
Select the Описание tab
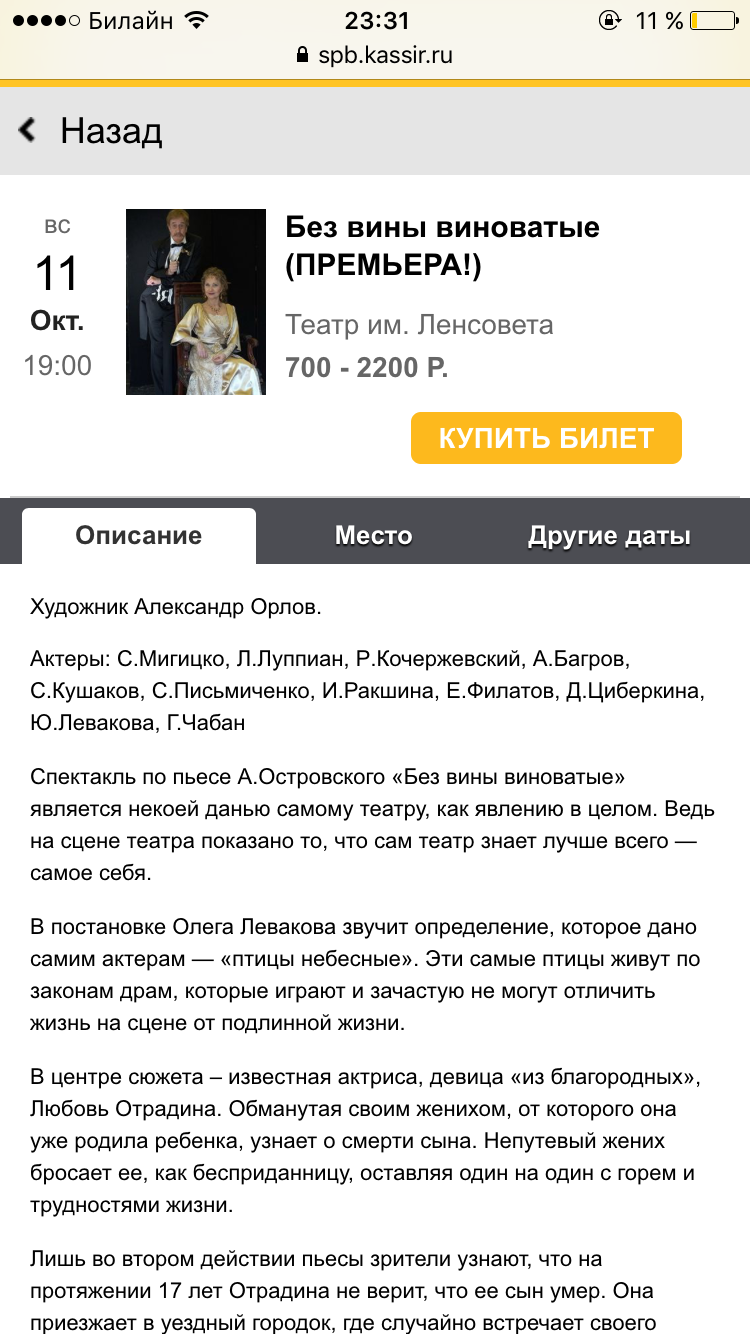tap(139, 536)
